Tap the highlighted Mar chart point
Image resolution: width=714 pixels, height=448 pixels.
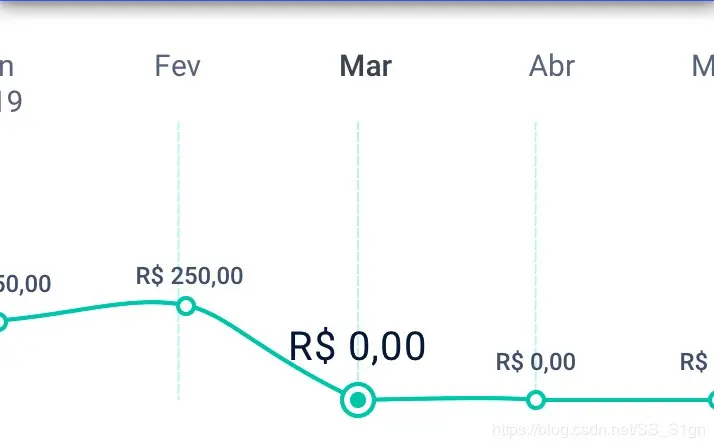pyautogui.click(x=357, y=401)
